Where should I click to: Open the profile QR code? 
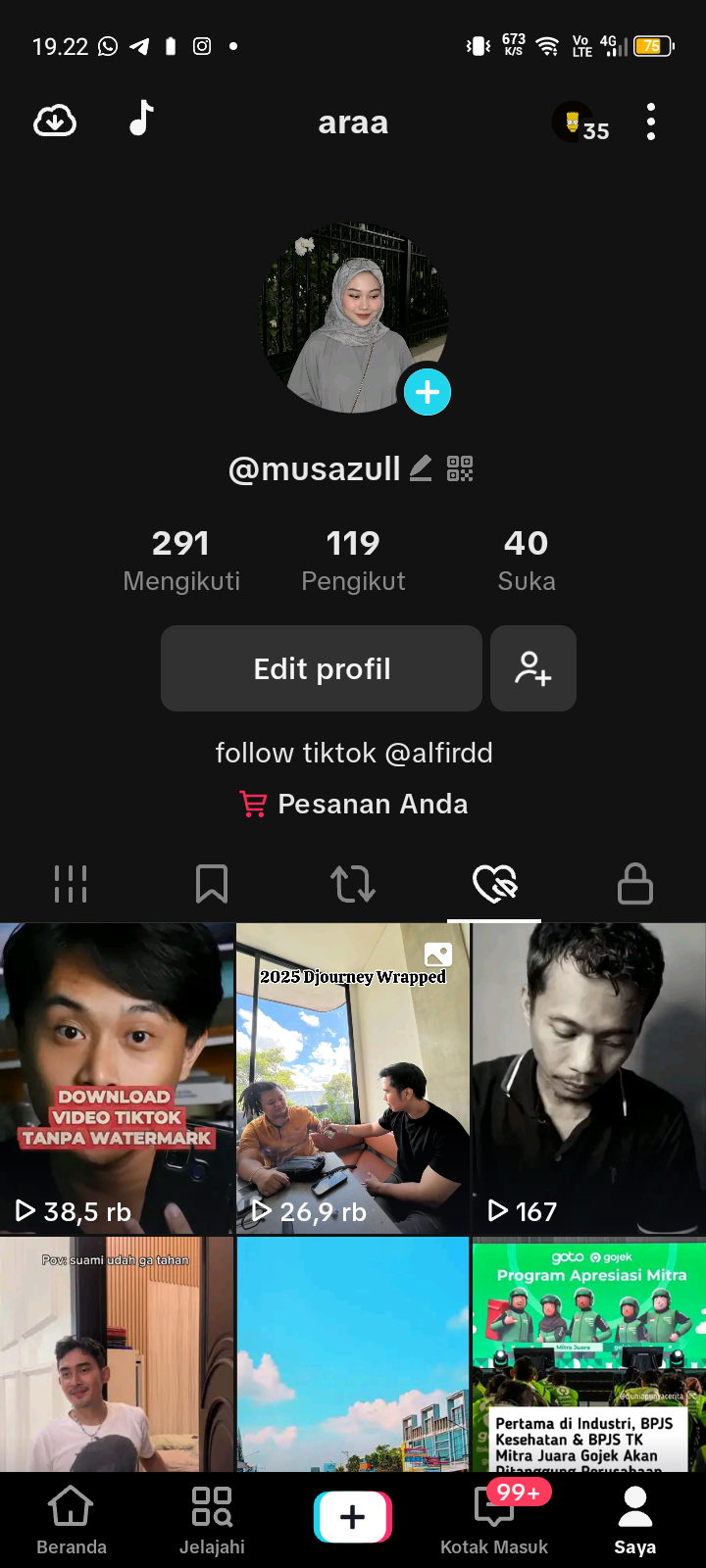point(460,468)
